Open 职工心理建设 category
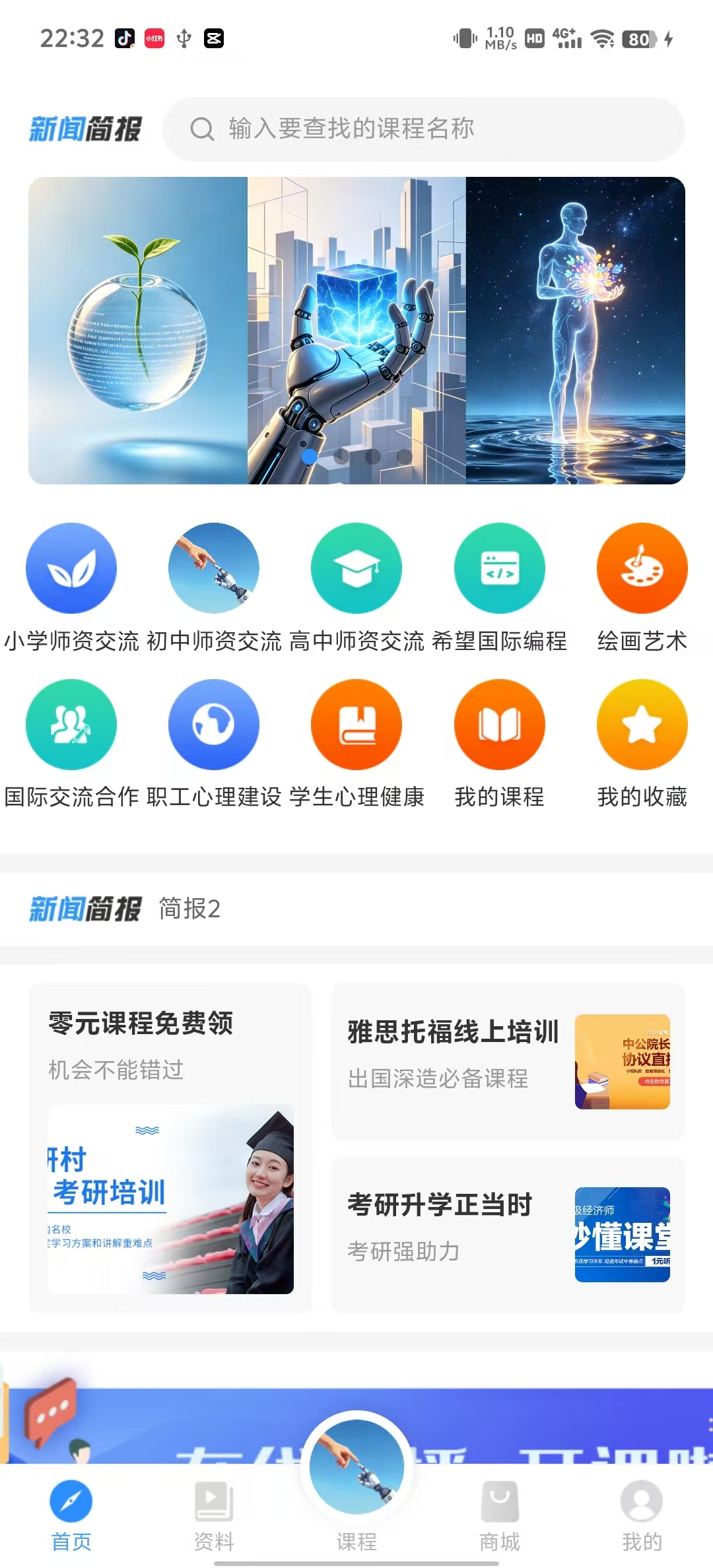713x1568 pixels. coord(214,744)
